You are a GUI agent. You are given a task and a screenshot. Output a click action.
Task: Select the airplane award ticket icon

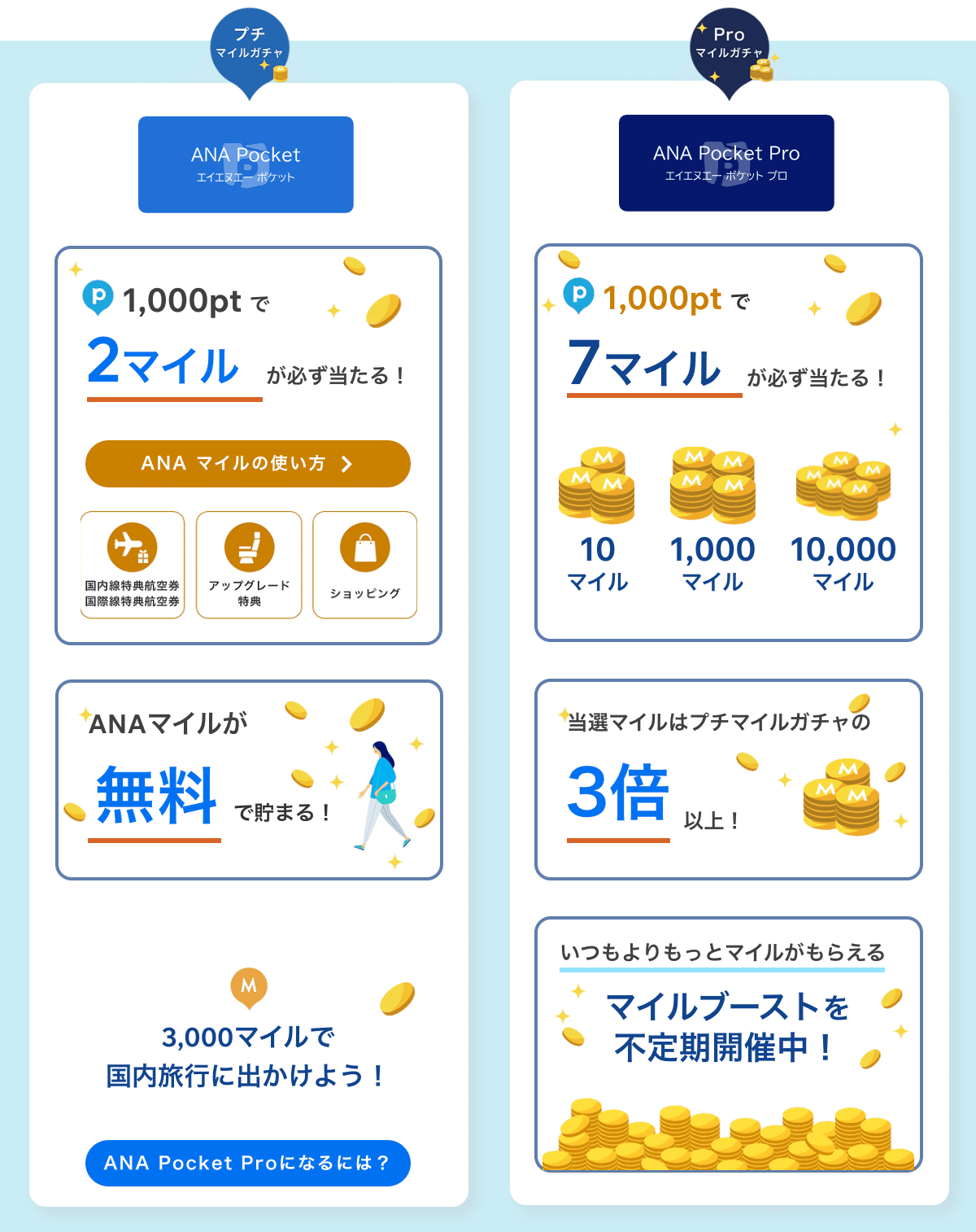133,547
